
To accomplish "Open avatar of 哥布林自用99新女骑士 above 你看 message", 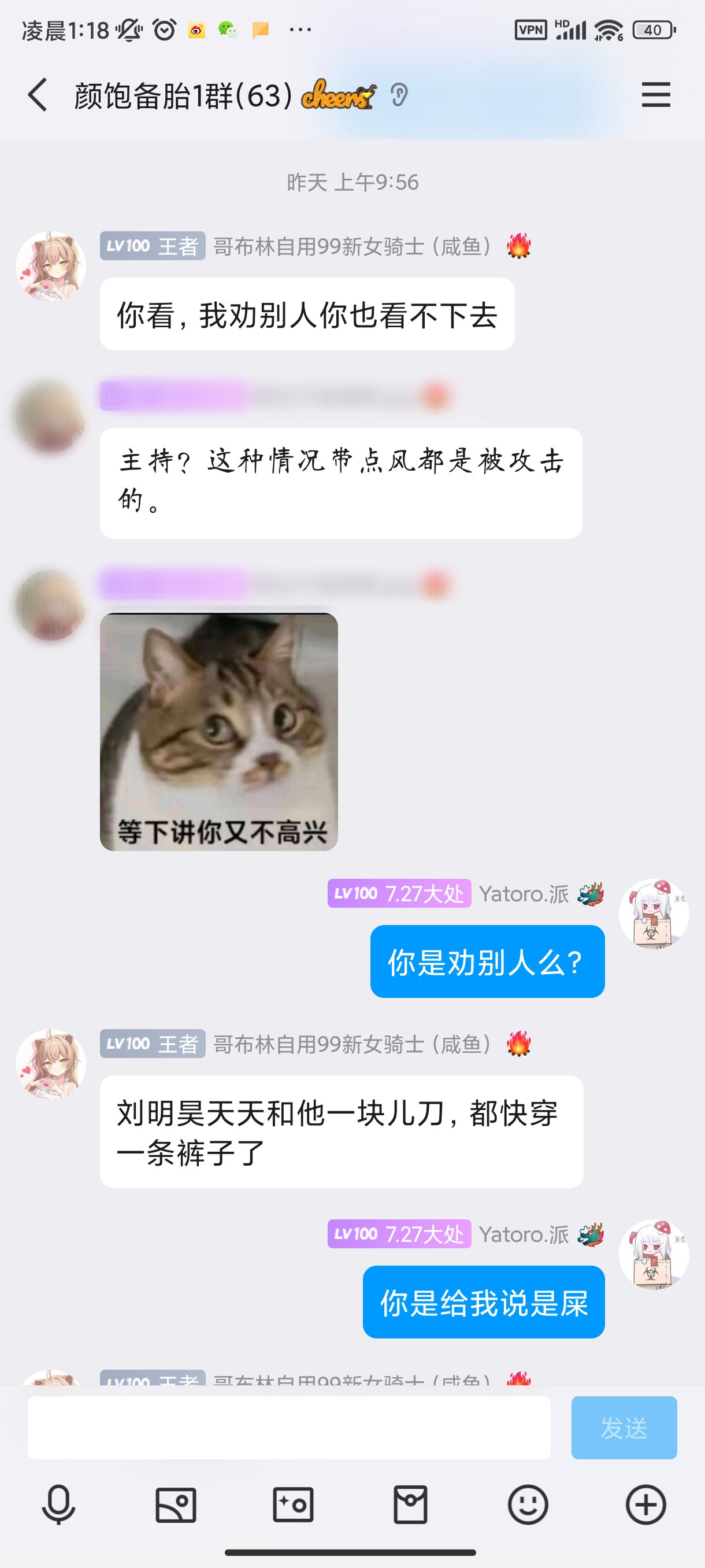I will coord(50,266).
